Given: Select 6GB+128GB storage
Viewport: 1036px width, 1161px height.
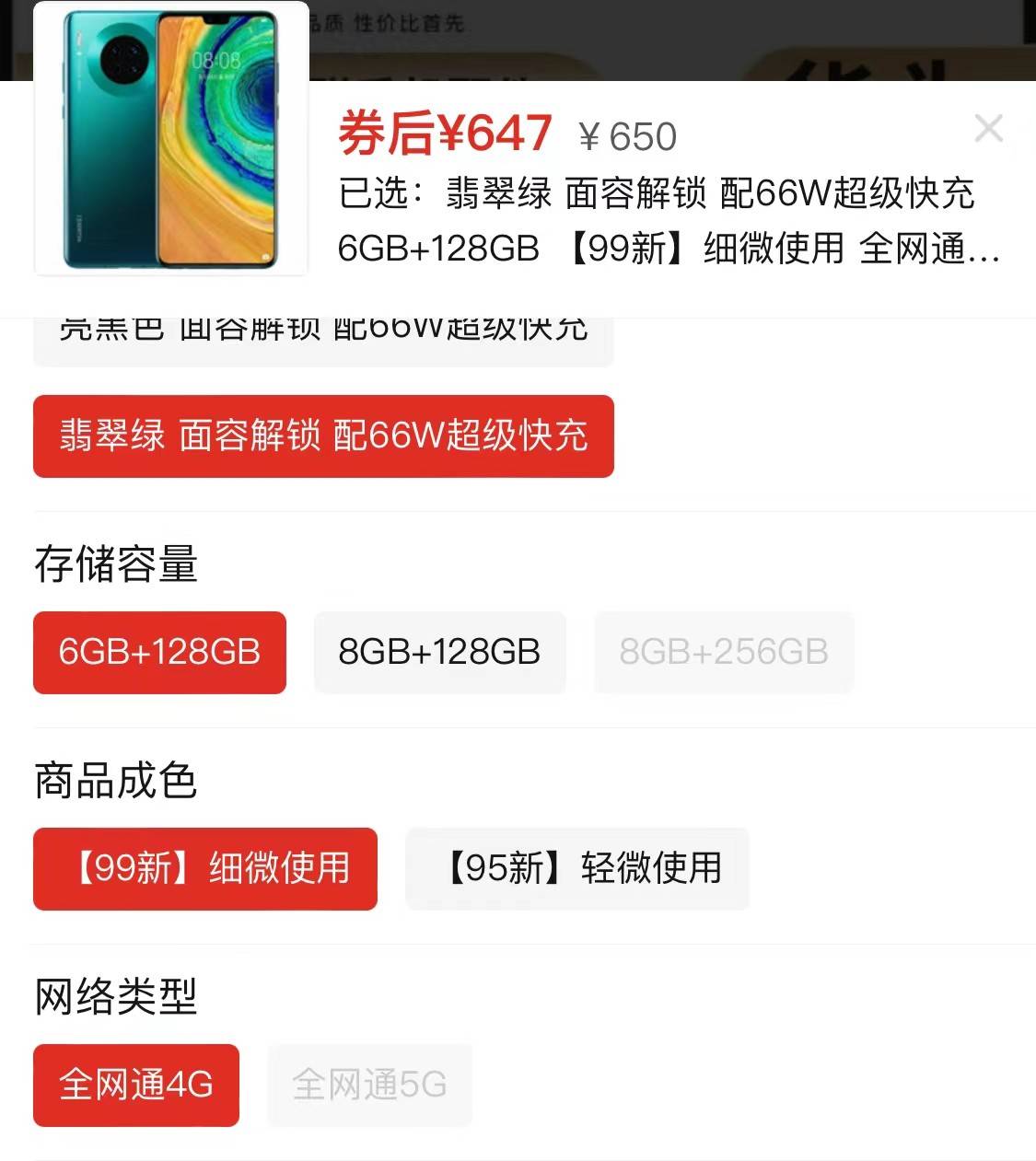Looking at the screenshot, I should tap(159, 652).
